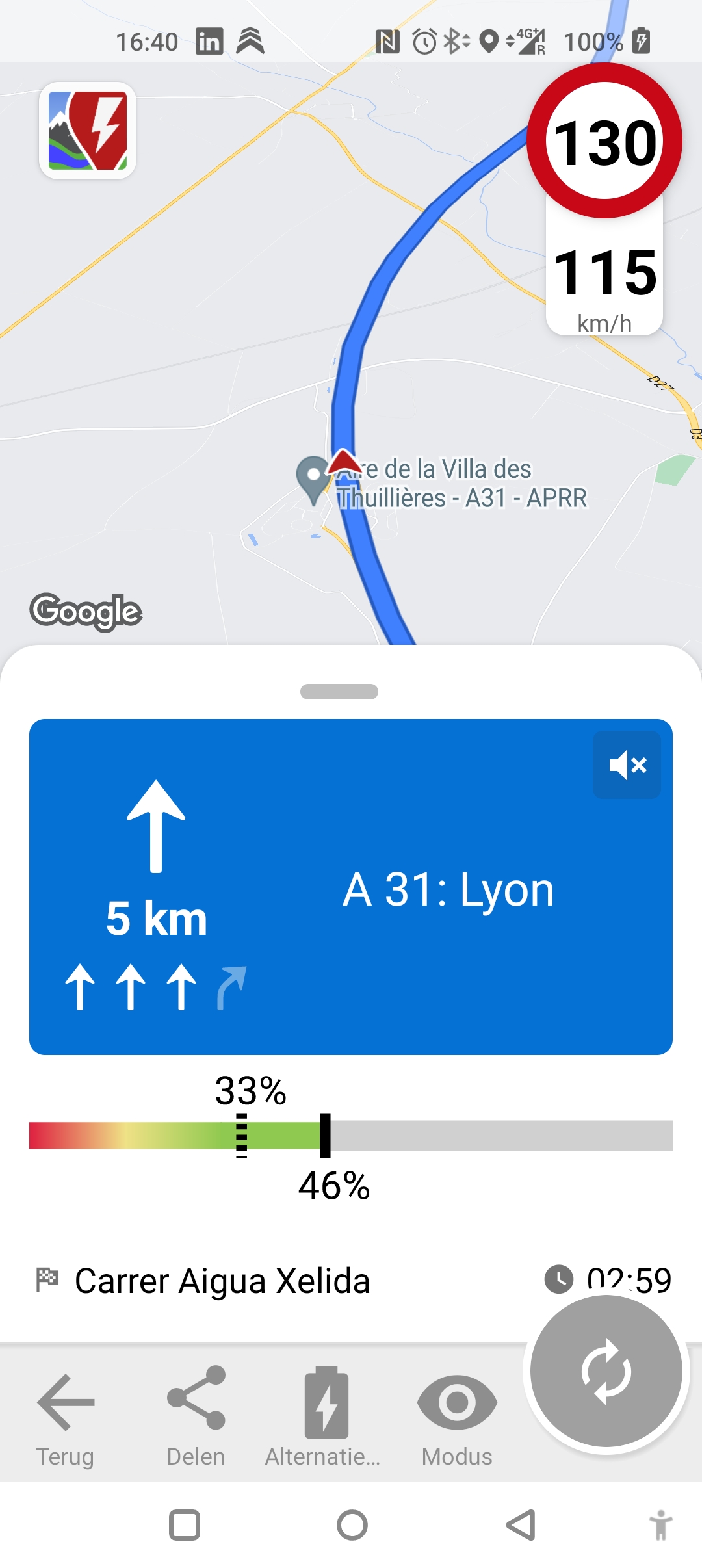
Task: Toggle the voice guidance mute button
Action: pos(627,764)
